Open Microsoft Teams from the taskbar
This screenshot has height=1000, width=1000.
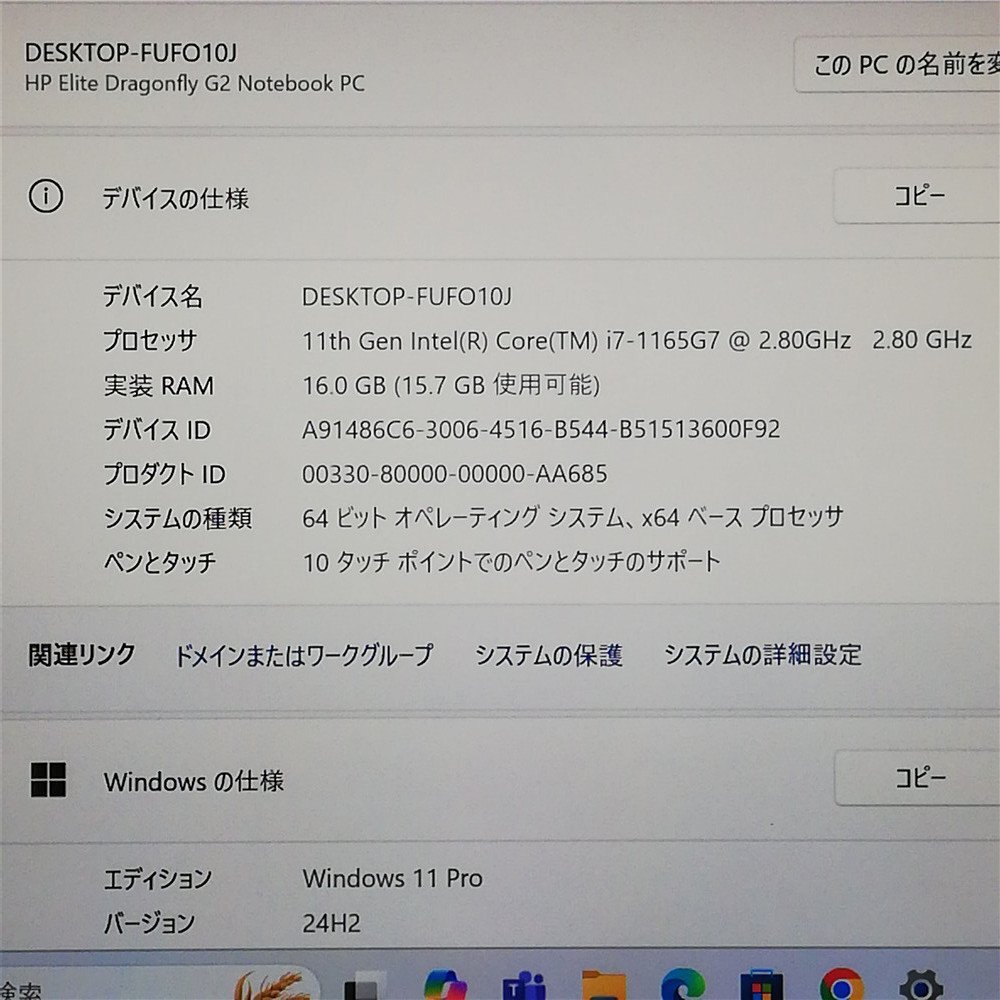pos(522,987)
